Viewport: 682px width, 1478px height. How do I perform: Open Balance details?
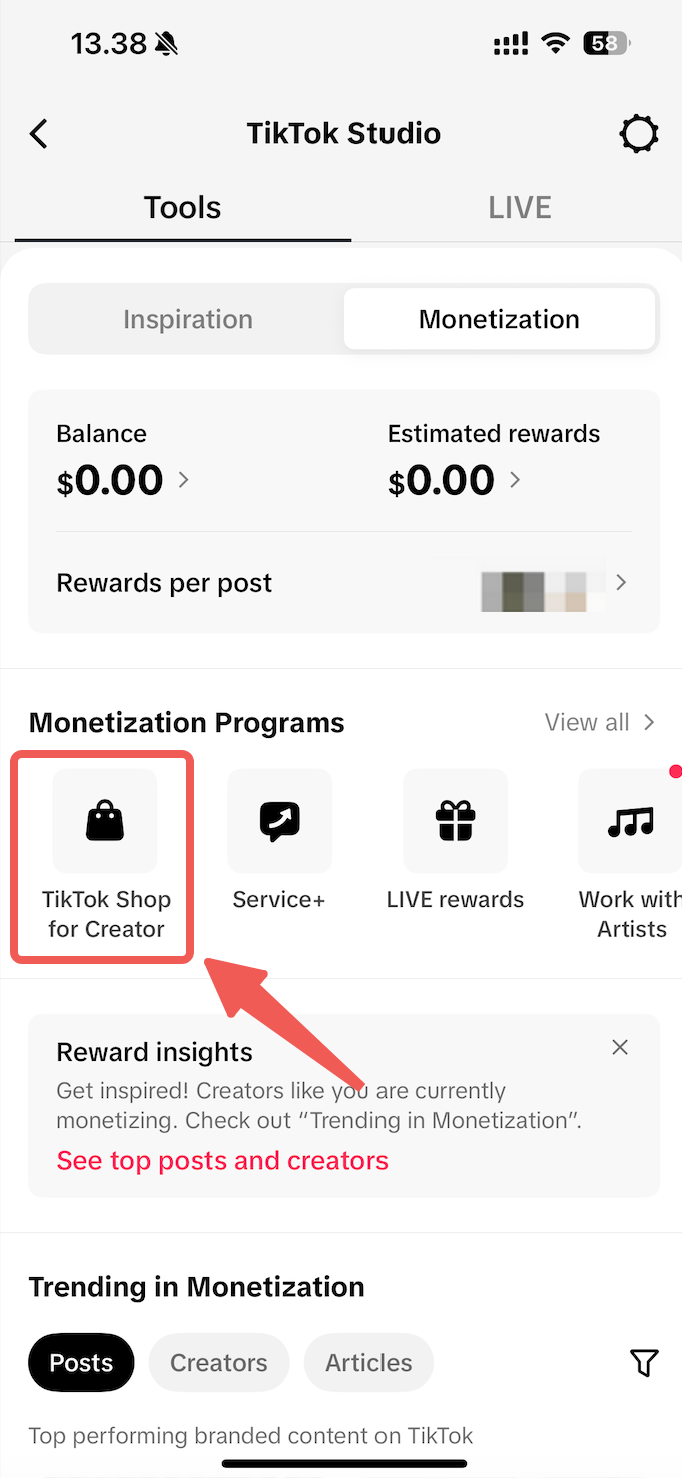[x=122, y=481]
